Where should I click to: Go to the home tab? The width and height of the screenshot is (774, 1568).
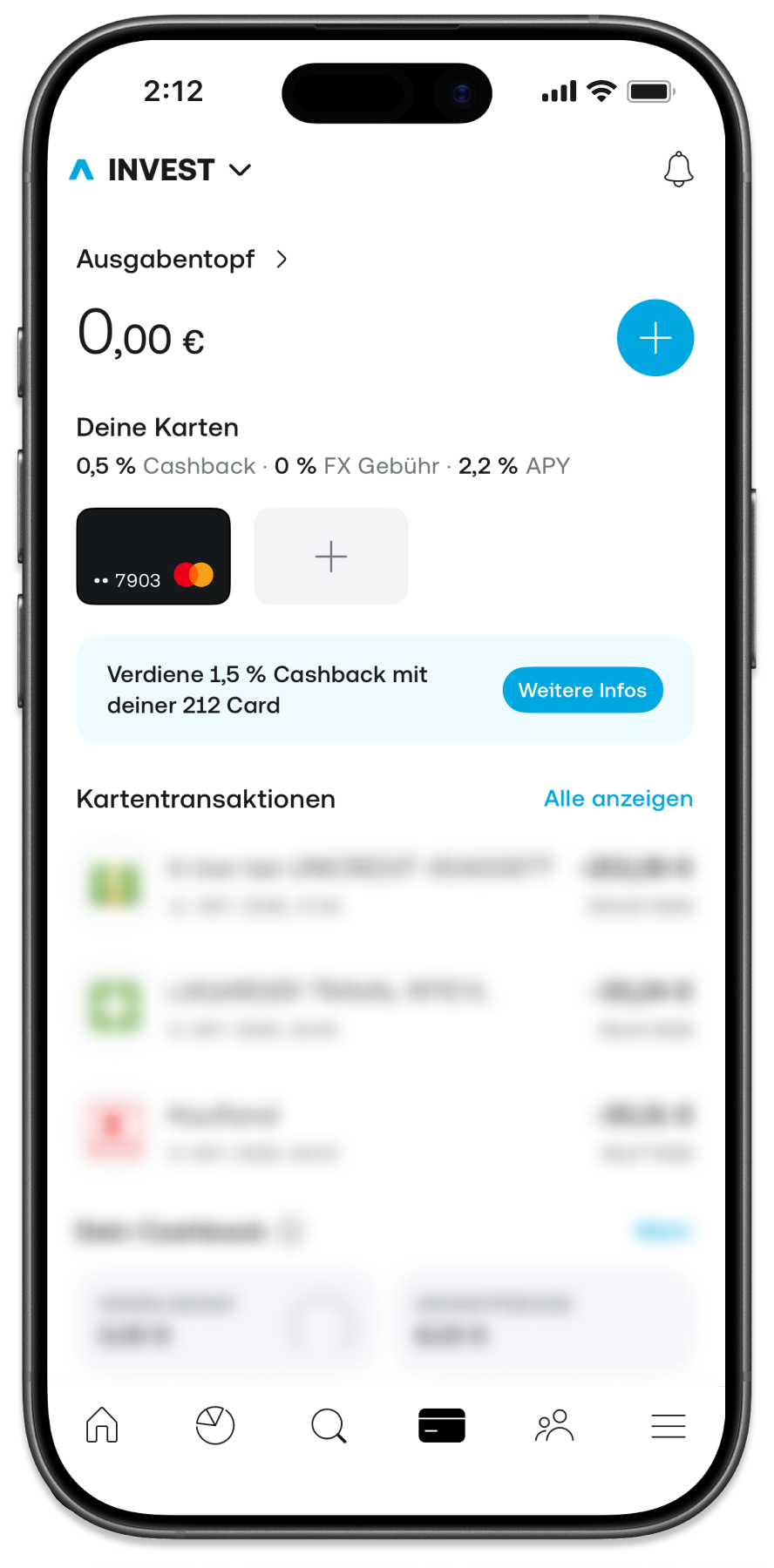coord(102,1425)
